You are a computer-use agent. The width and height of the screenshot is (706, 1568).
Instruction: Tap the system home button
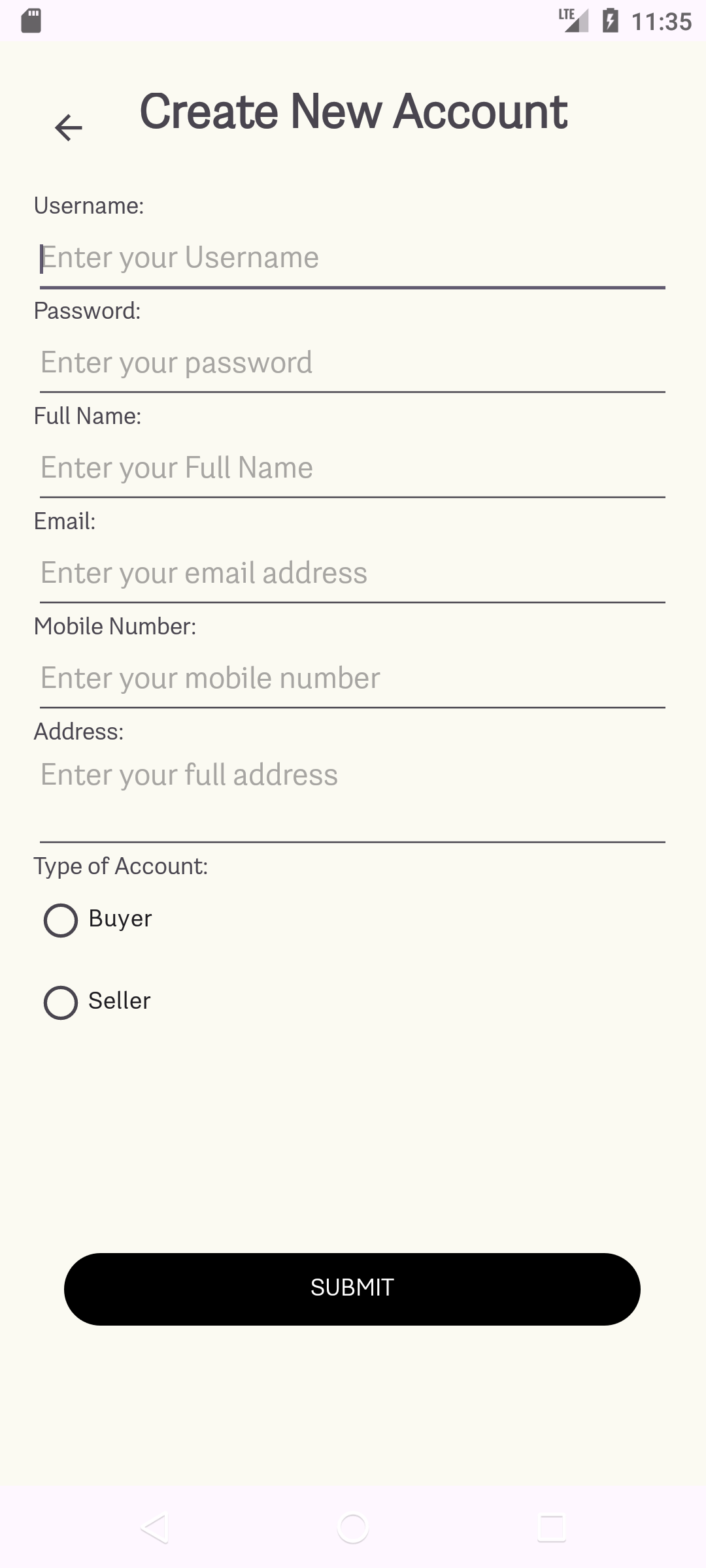(353, 1529)
